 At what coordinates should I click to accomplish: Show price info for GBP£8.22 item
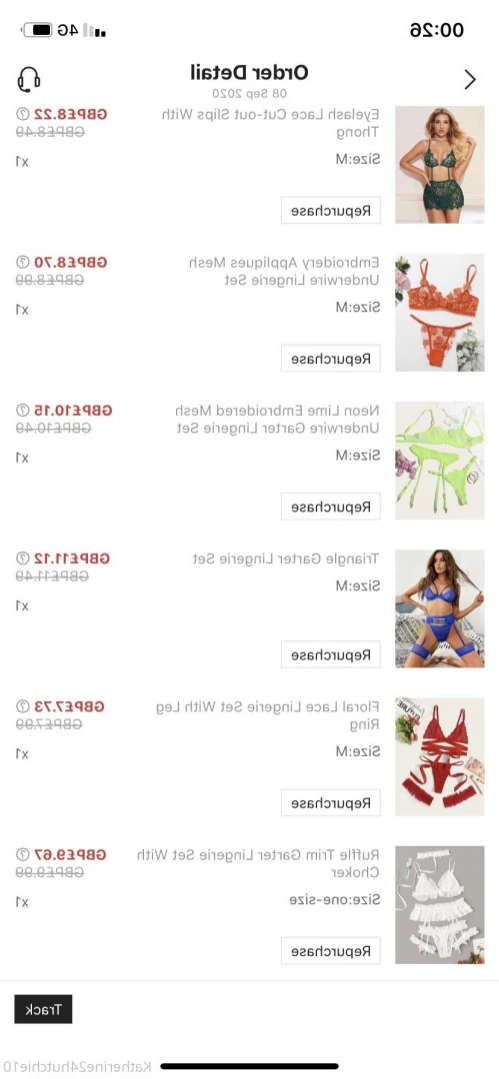23,114
